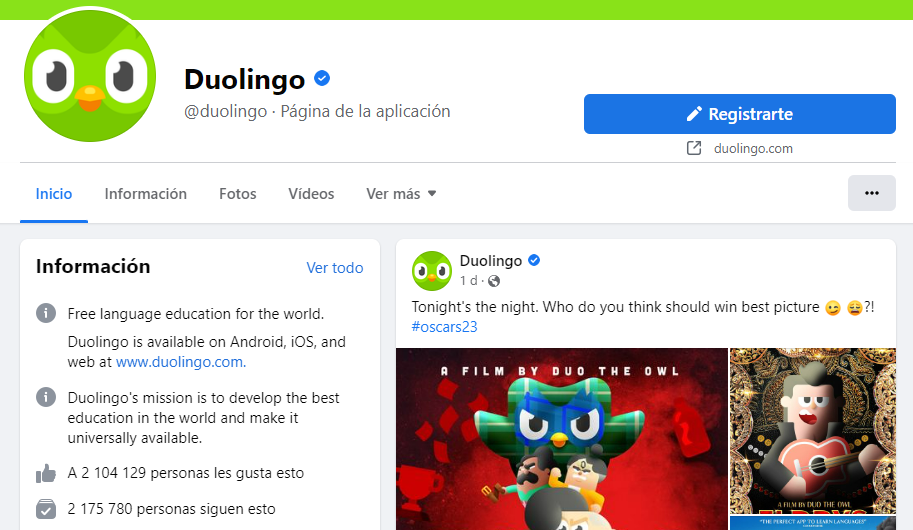Select the Inicio tab
Image resolution: width=913 pixels, height=530 pixels.
click(54, 194)
